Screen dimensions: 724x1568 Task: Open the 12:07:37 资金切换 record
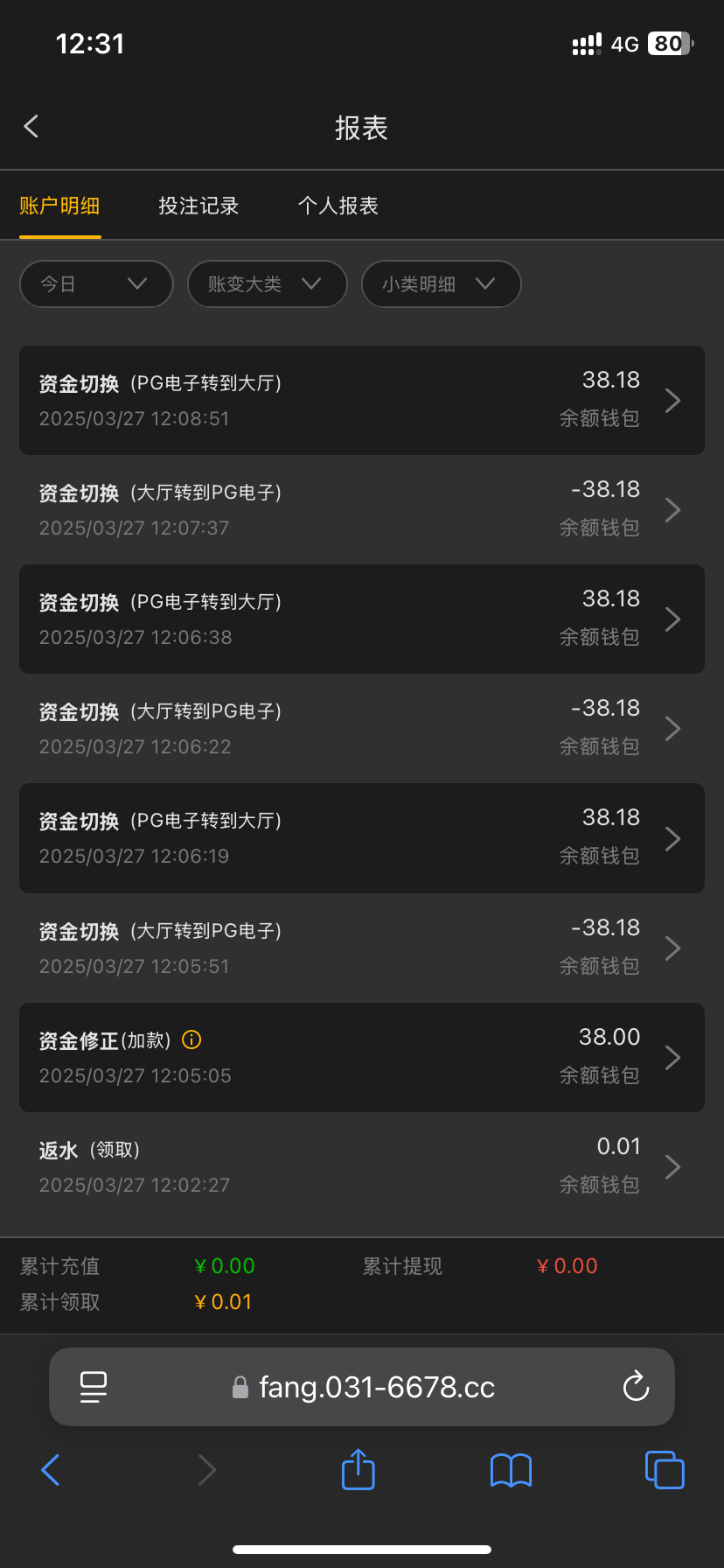click(362, 509)
